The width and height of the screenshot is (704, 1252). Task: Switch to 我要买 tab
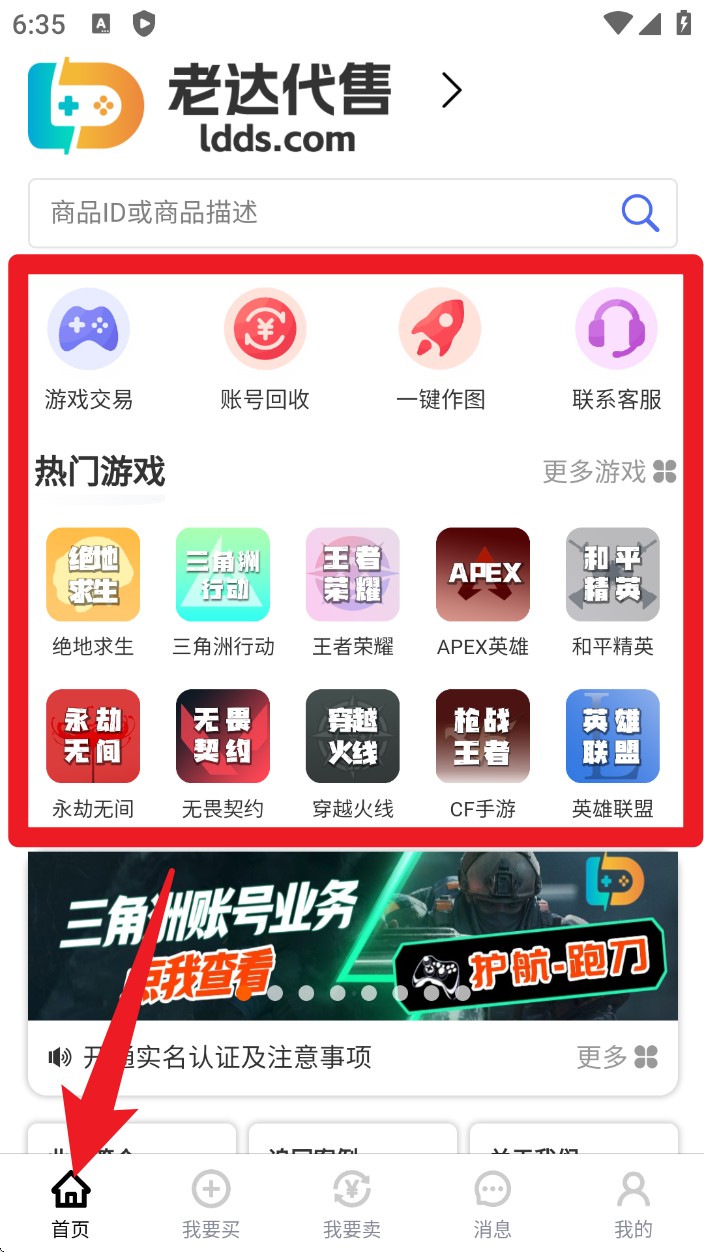point(211,1203)
